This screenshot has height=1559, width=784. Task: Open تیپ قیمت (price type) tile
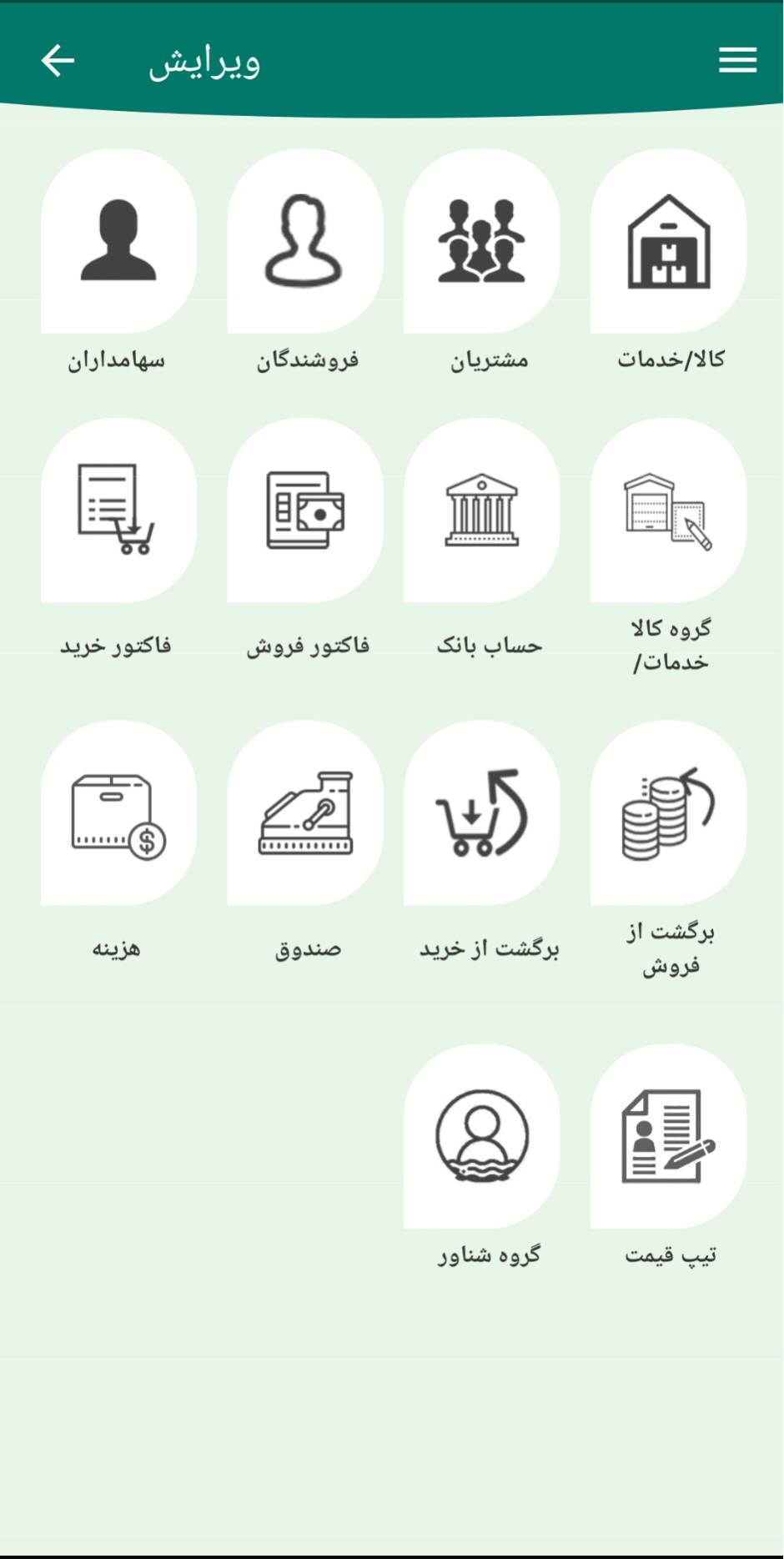point(668,1136)
